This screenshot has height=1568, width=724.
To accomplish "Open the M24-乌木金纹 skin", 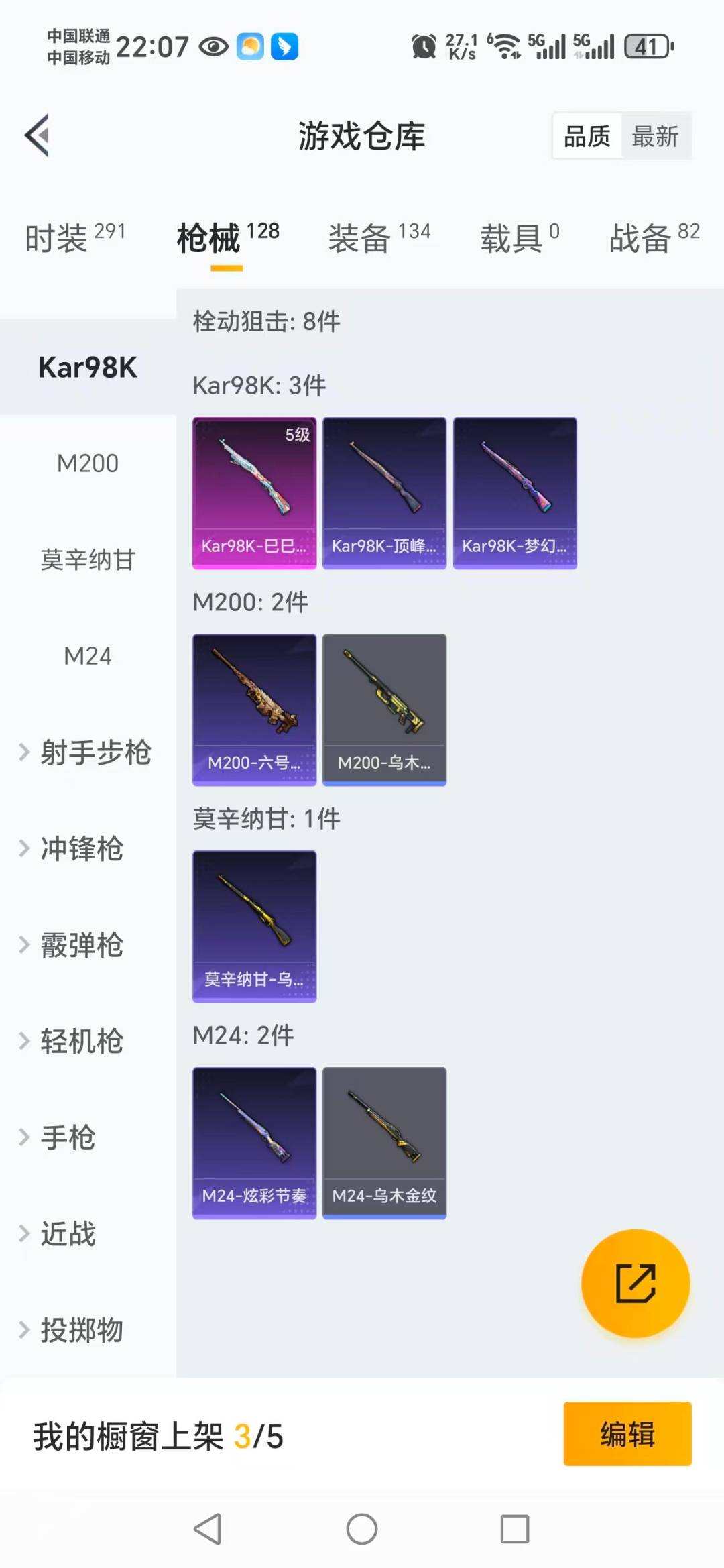I will coord(384,1143).
